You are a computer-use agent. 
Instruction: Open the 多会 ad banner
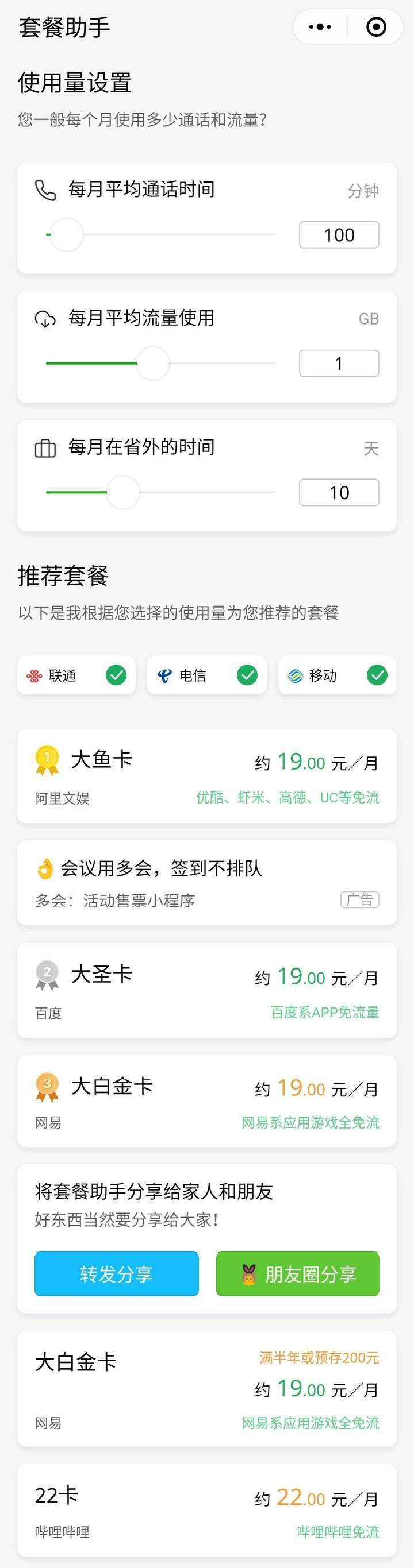coord(206,883)
